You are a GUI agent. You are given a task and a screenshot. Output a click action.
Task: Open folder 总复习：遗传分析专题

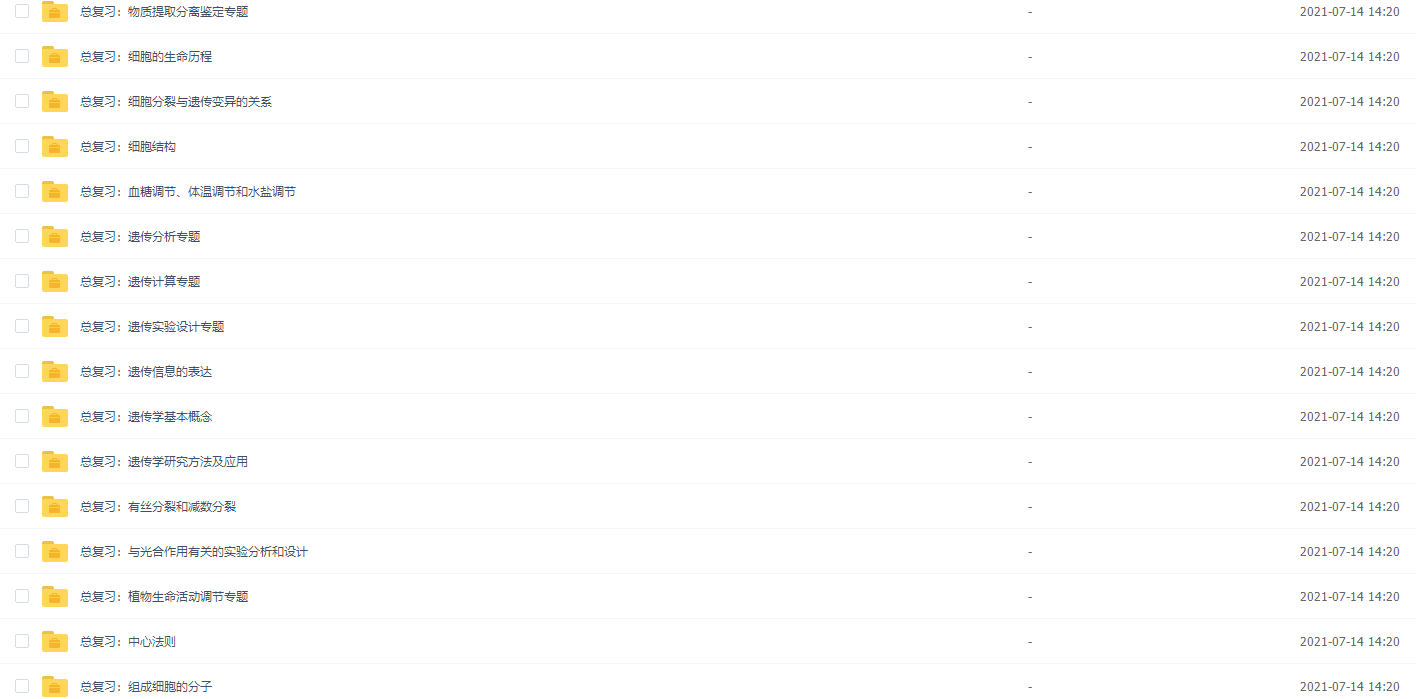pos(140,237)
